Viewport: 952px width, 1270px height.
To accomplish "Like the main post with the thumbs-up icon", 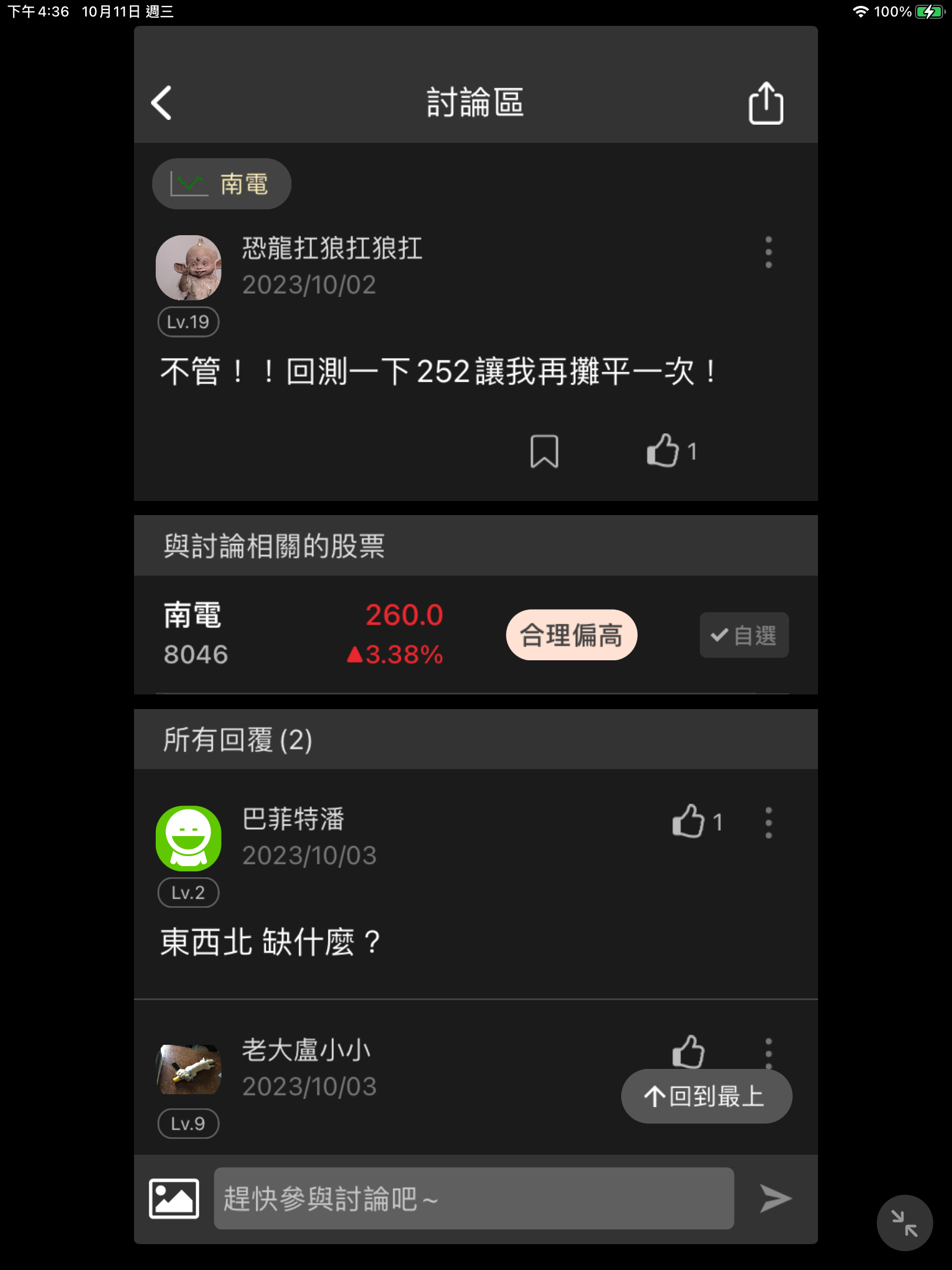I will click(663, 450).
